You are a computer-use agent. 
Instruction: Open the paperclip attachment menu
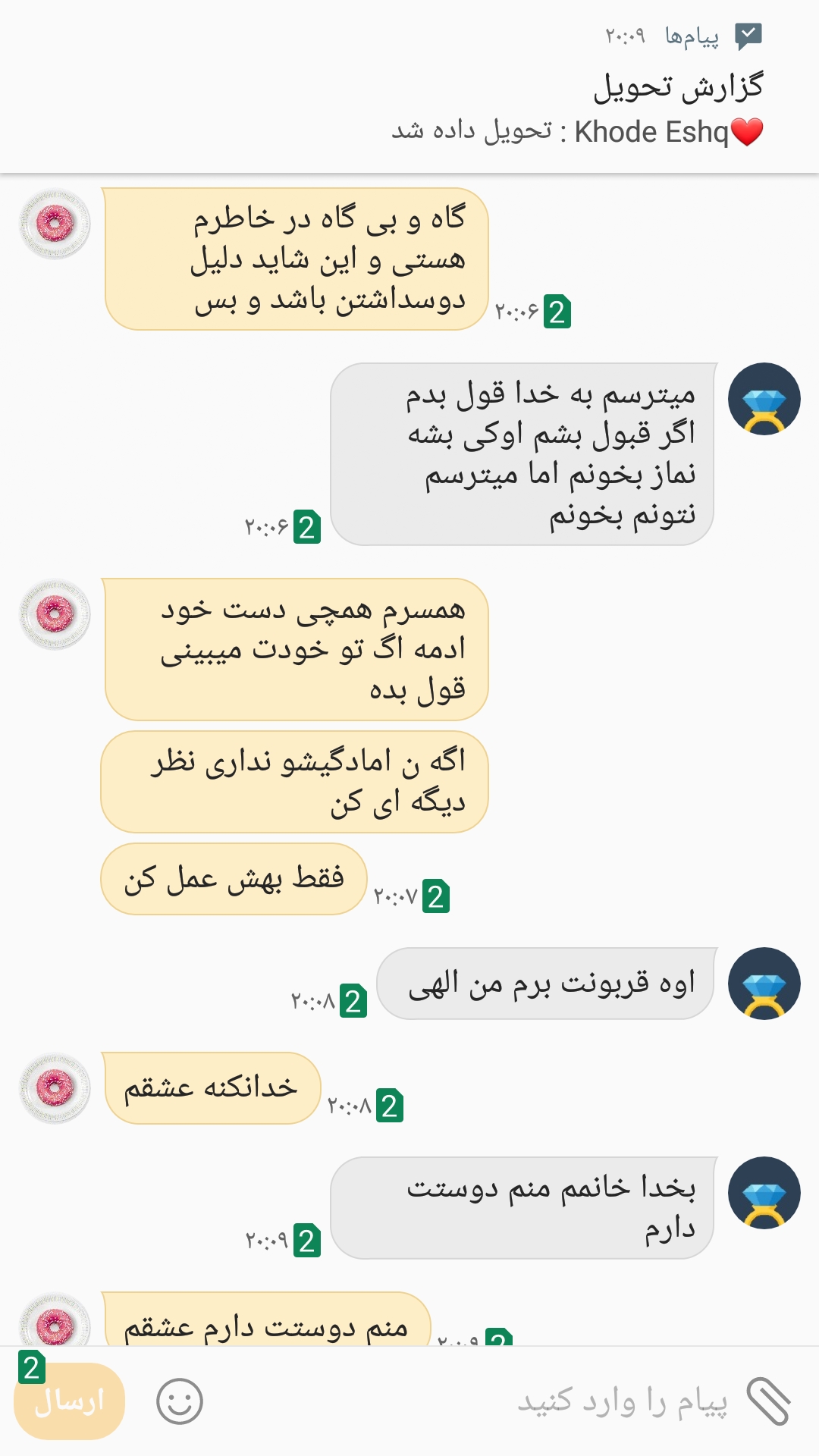click(x=767, y=1401)
